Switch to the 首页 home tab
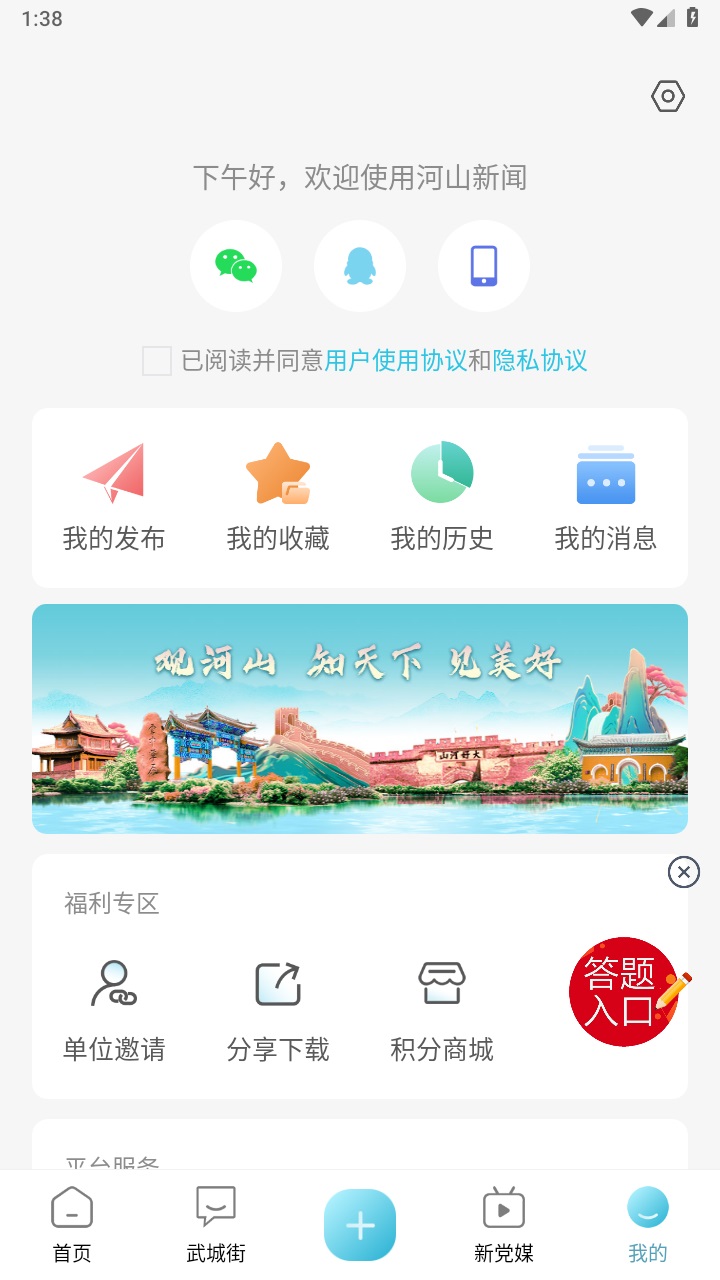The width and height of the screenshot is (720, 1280). [x=72, y=1222]
